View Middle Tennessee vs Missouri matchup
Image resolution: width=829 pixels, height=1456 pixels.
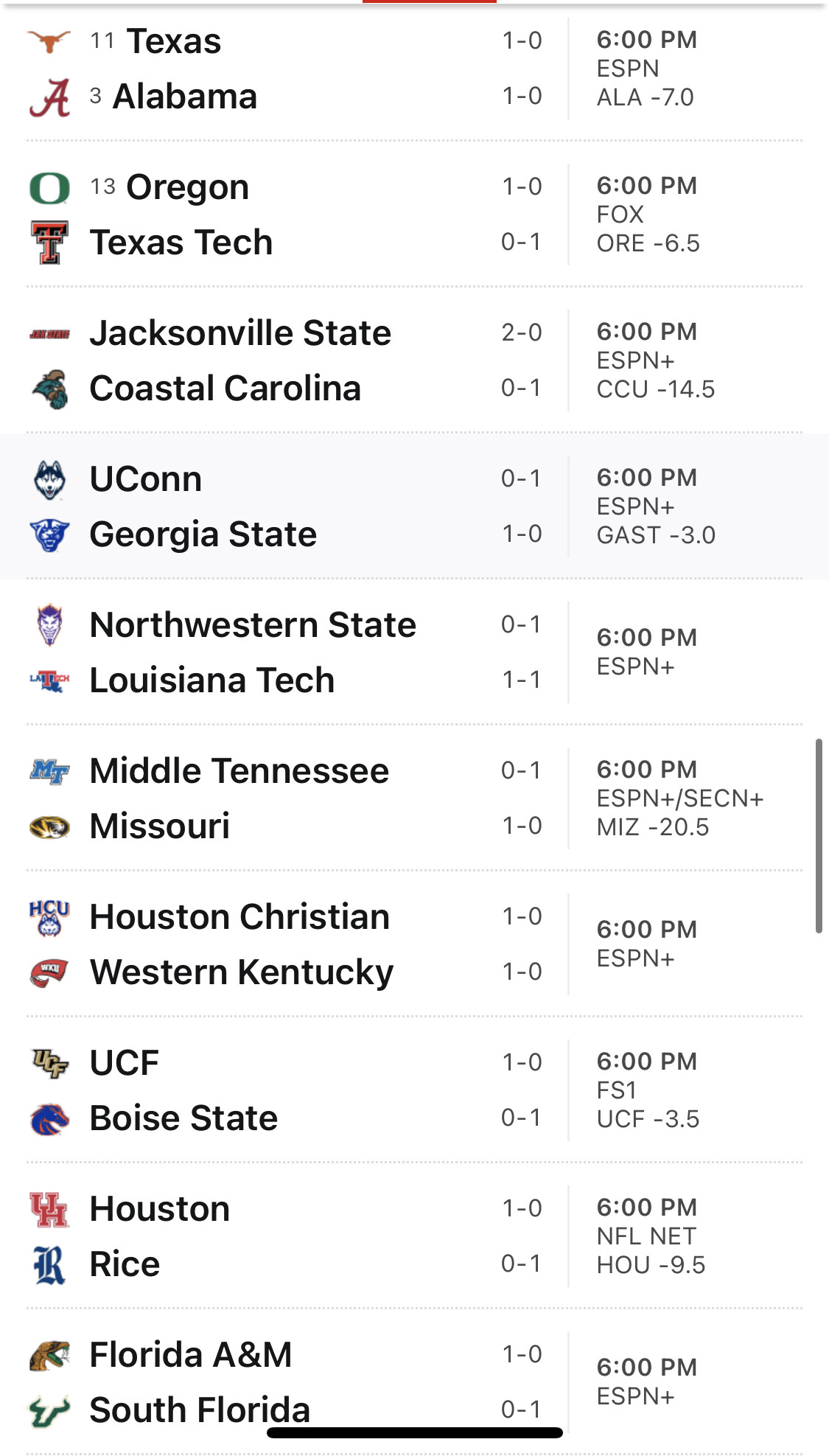pos(414,798)
